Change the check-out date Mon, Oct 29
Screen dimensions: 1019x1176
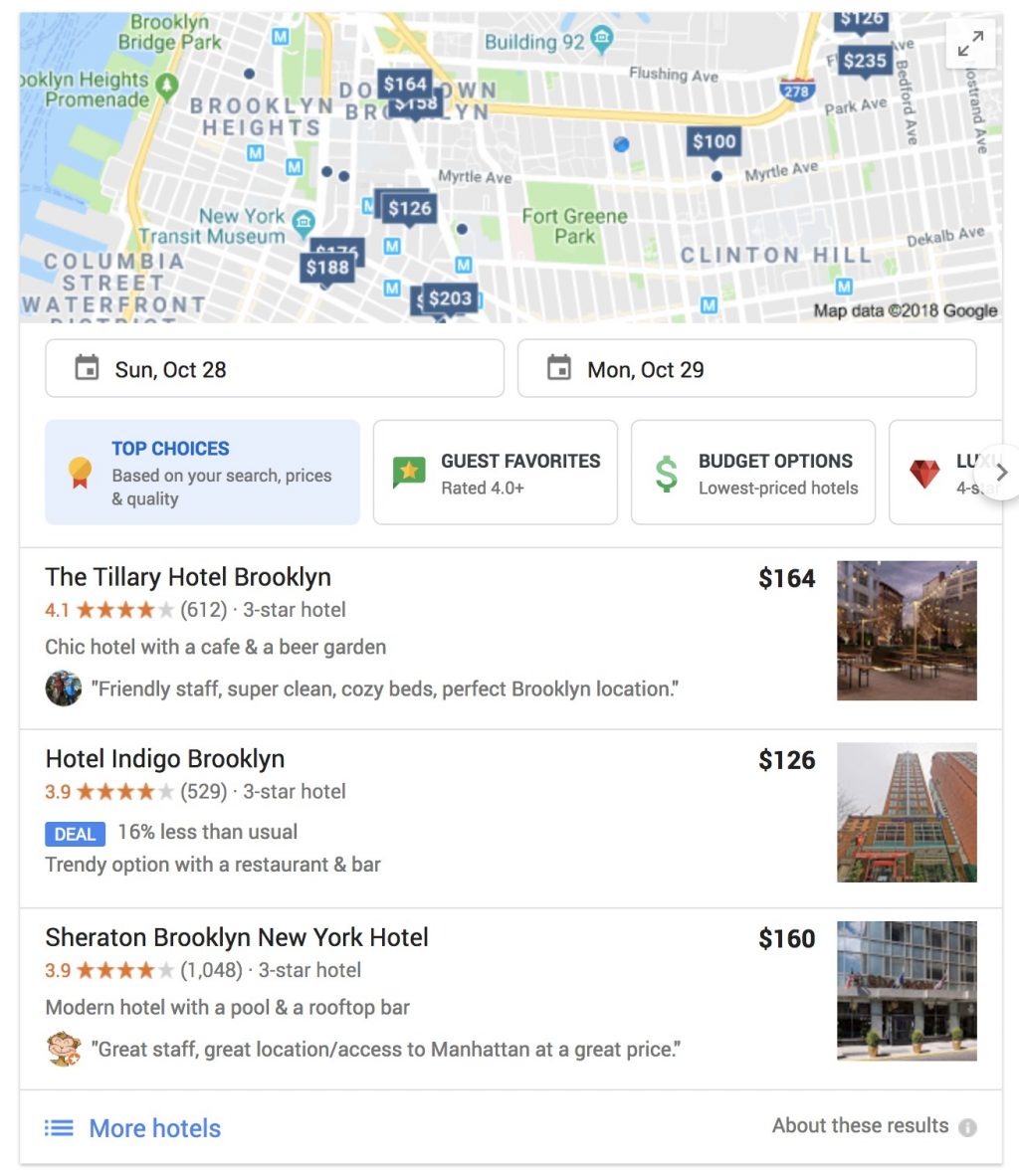coord(746,369)
